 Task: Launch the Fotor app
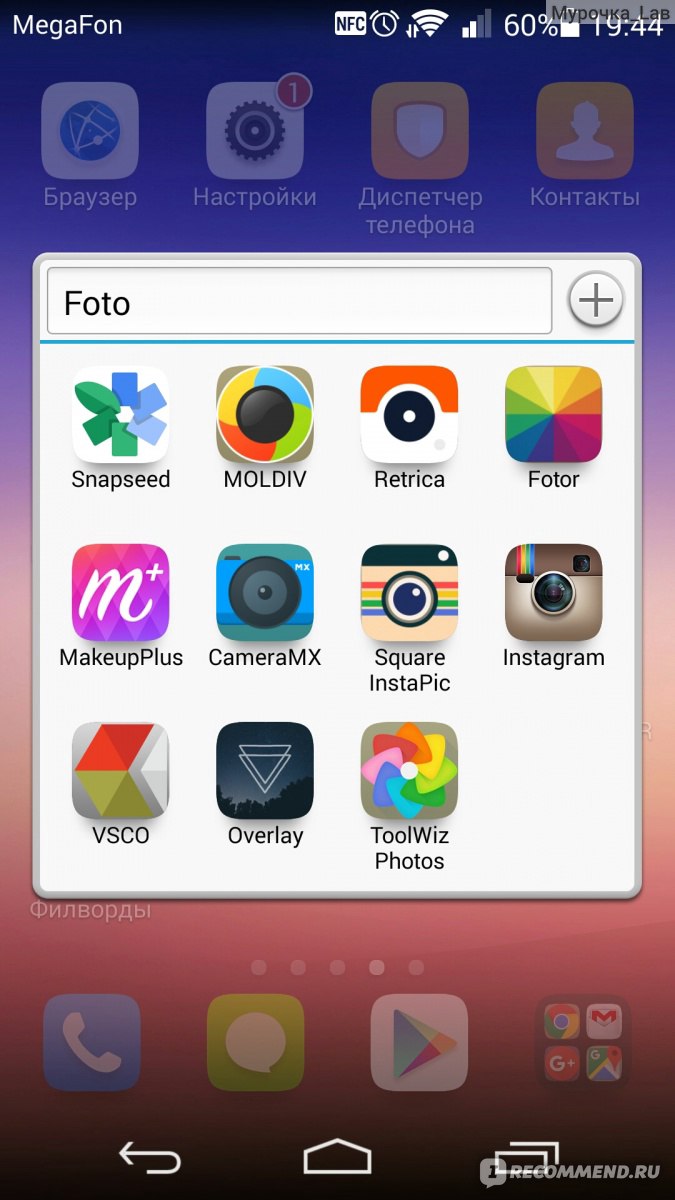click(553, 415)
